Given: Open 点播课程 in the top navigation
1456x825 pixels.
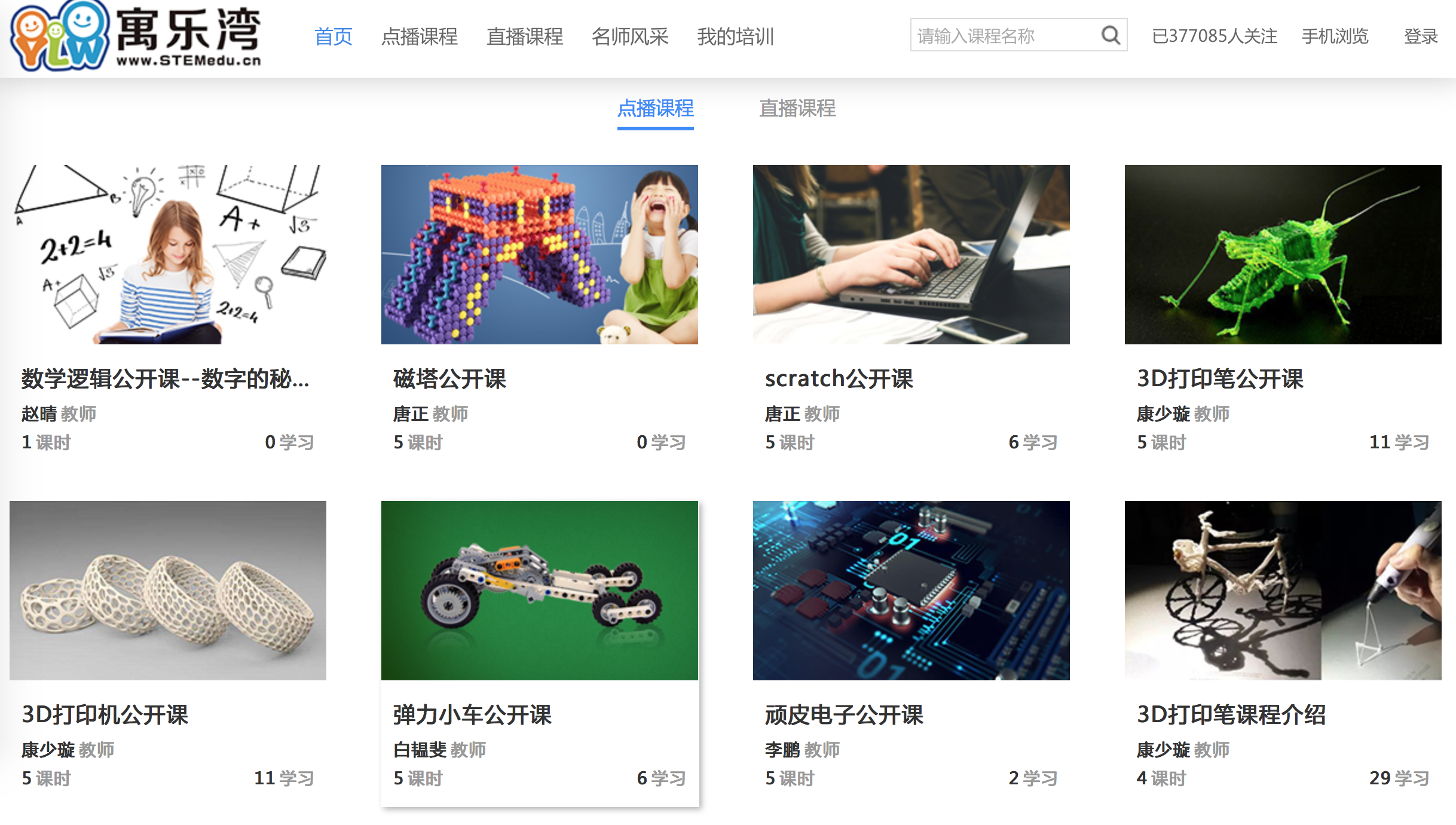Looking at the screenshot, I should [419, 36].
